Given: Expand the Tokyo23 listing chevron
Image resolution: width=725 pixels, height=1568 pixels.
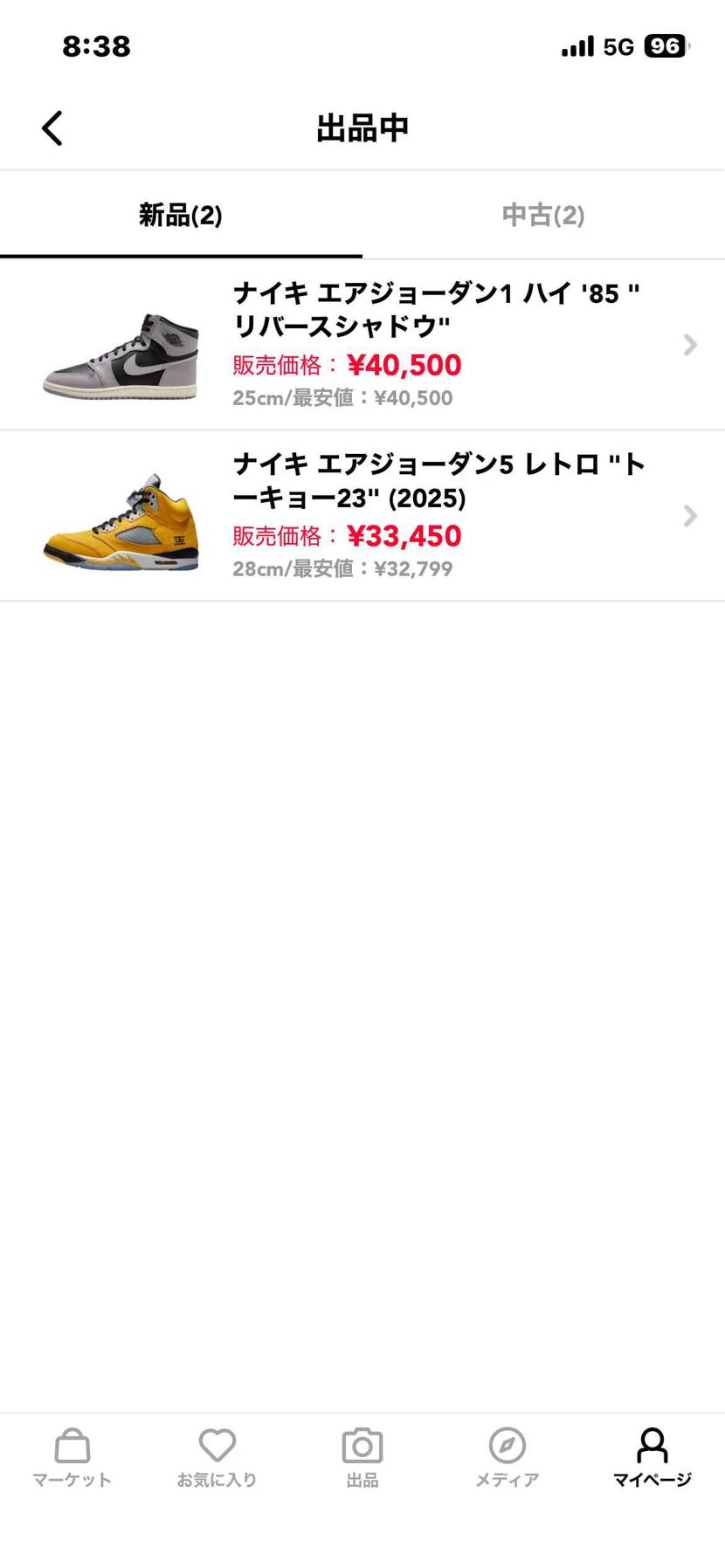Looking at the screenshot, I should [x=690, y=516].
